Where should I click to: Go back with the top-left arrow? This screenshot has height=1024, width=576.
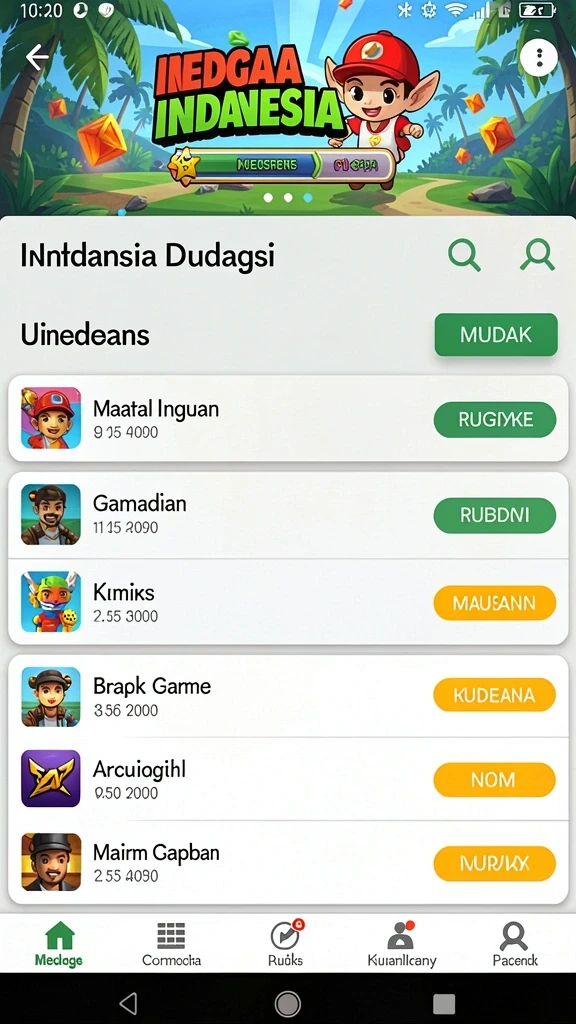tap(37, 58)
